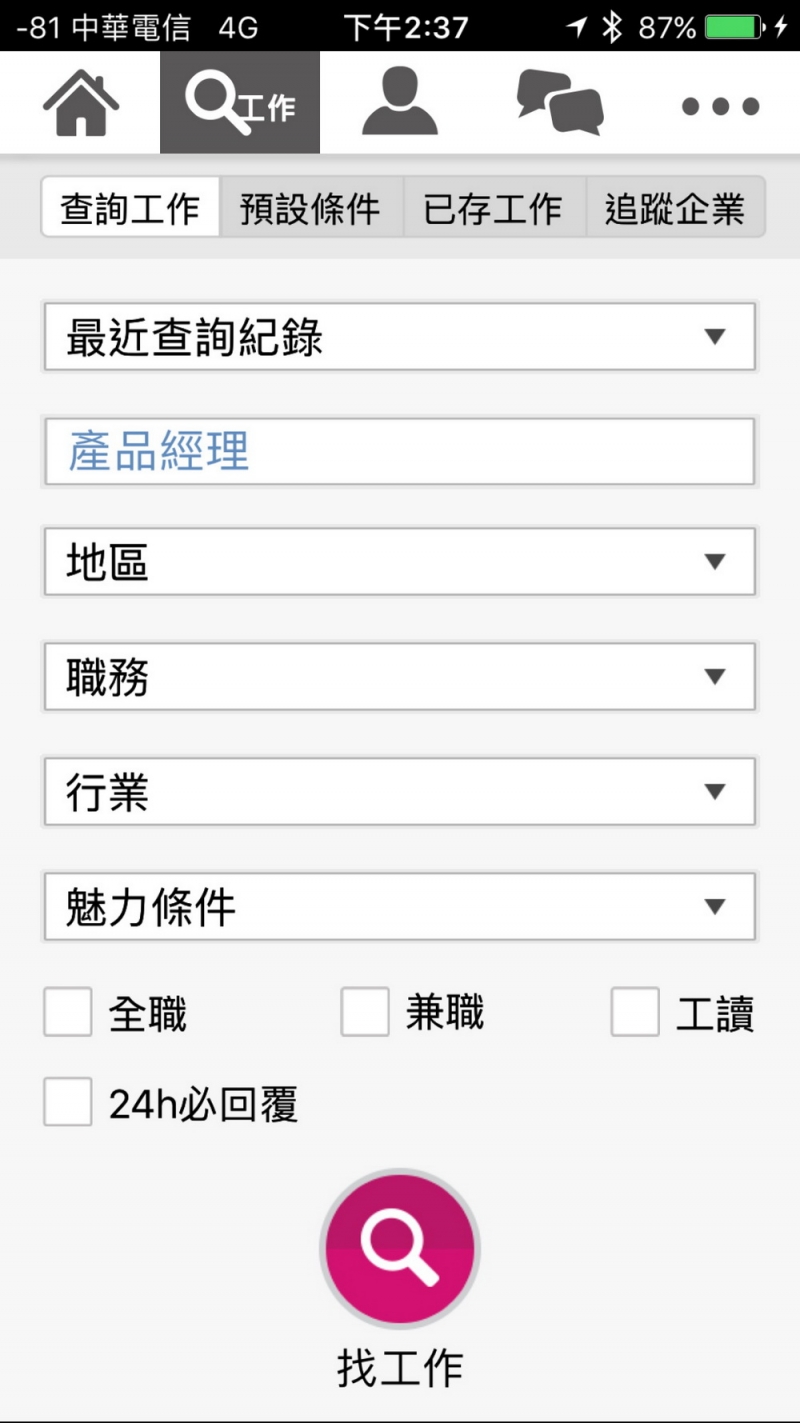The width and height of the screenshot is (800, 1423).
Task: Switch to 追蹤企業 tab
Action: (x=675, y=208)
